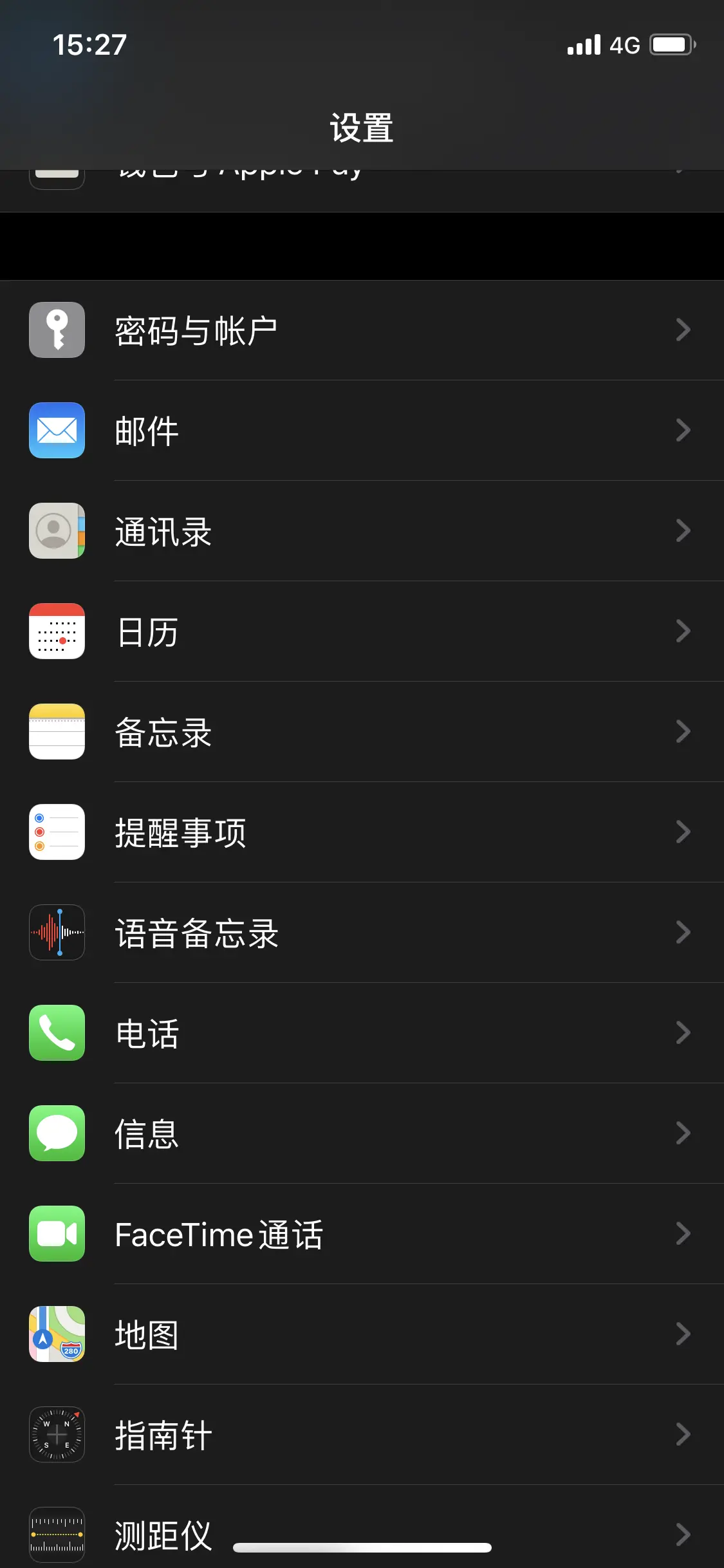Select the 地图 row
724x1568 pixels.
point(360,1334)
